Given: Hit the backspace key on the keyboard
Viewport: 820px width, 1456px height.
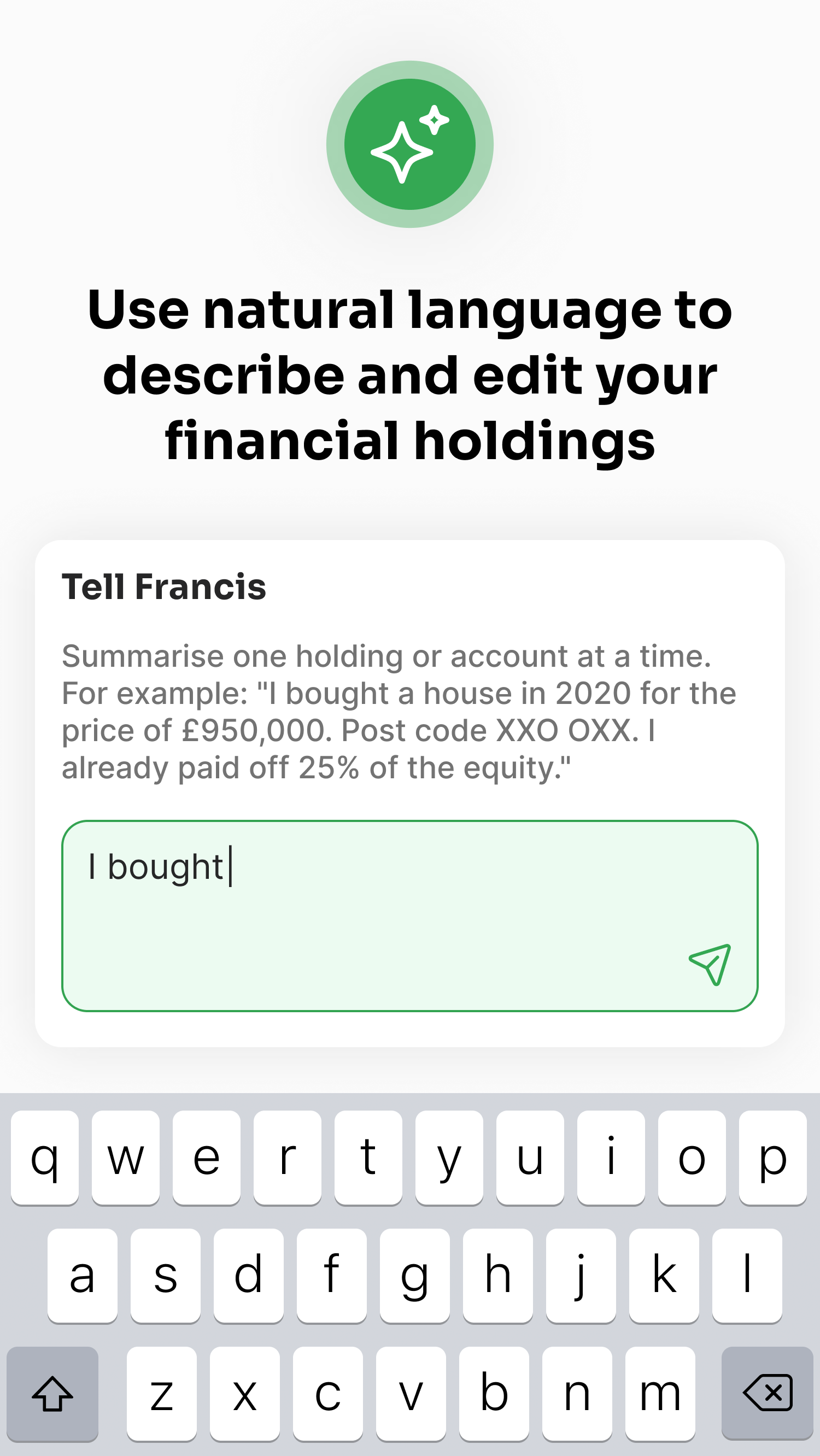Looking at the screenshot, I should pyautogui.click(x=767, y=1393).
